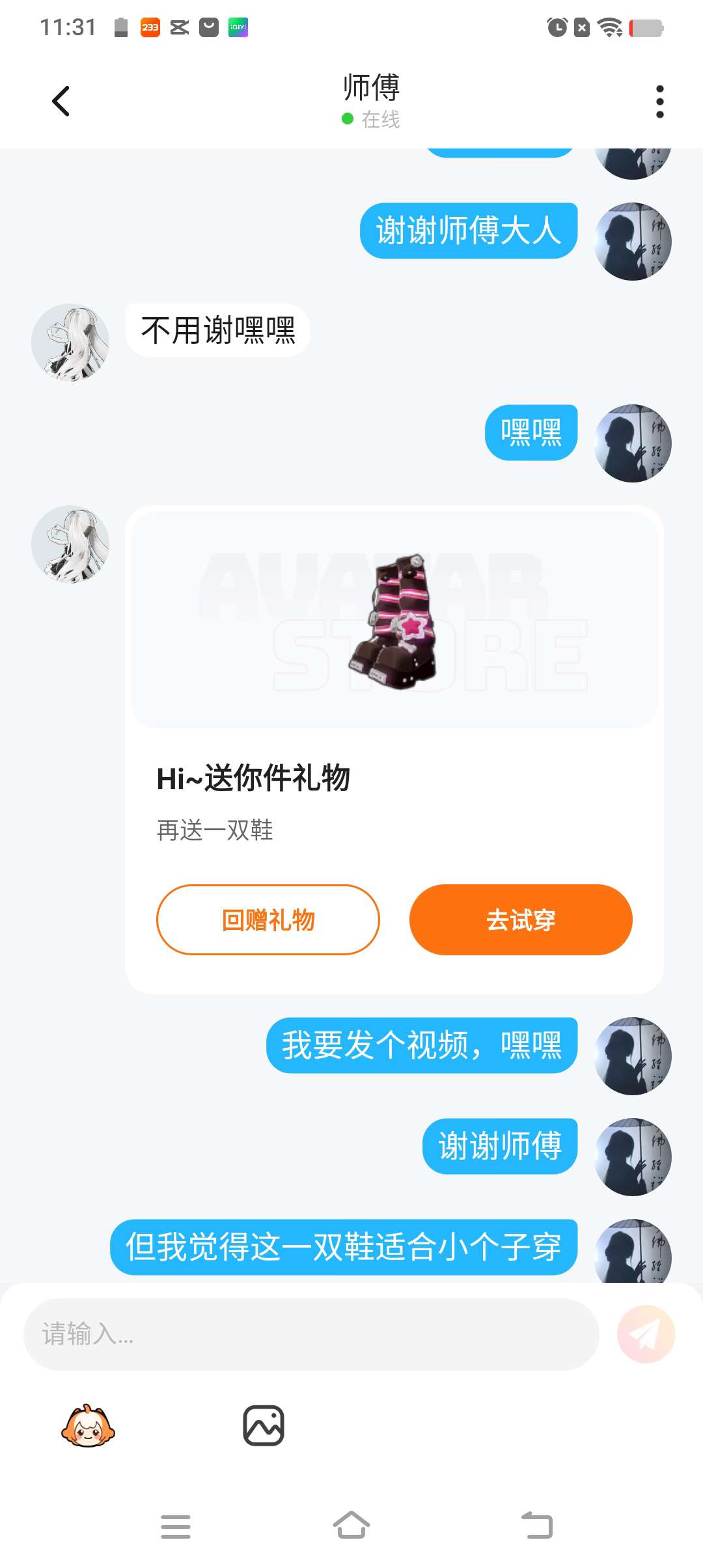Open the three-dot overflow menu
703x1568 pixels.
point(659,102)
